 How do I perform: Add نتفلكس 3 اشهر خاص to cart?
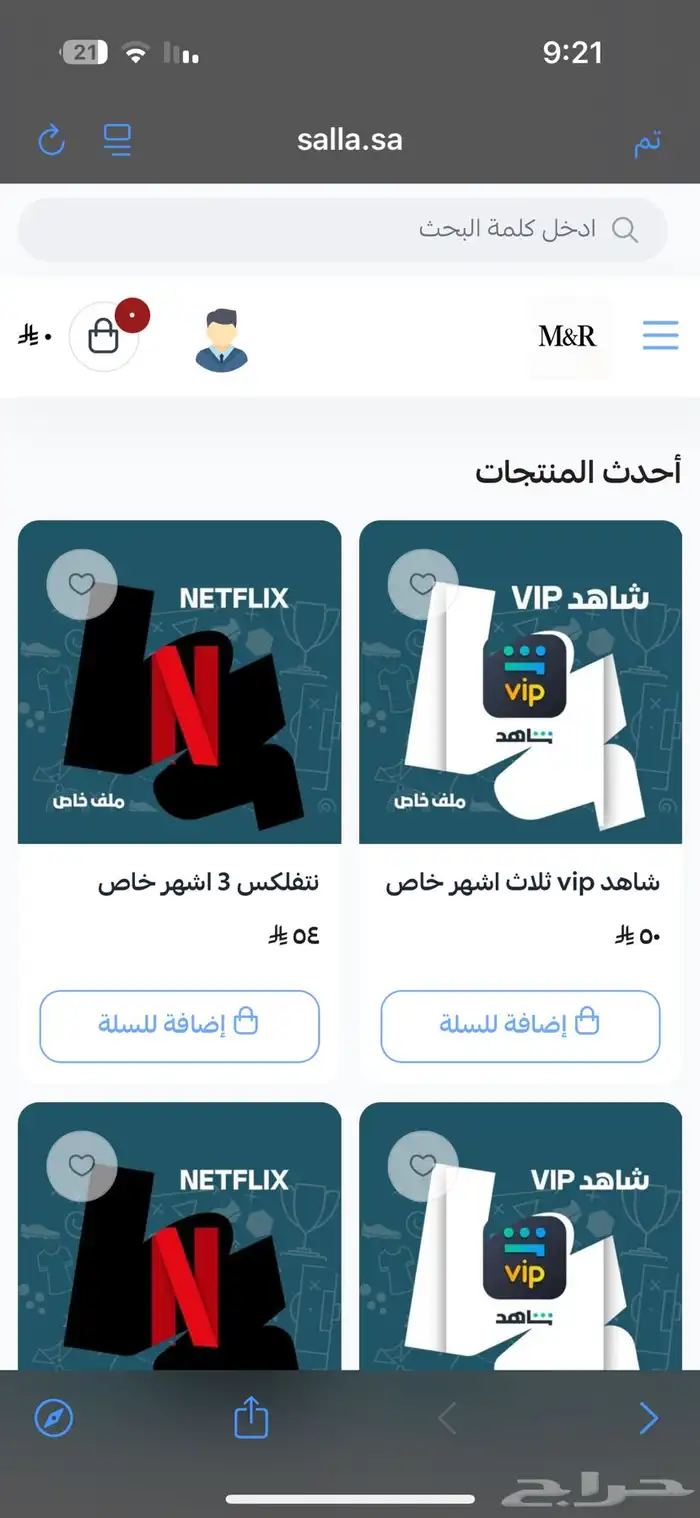(179, 1025)
